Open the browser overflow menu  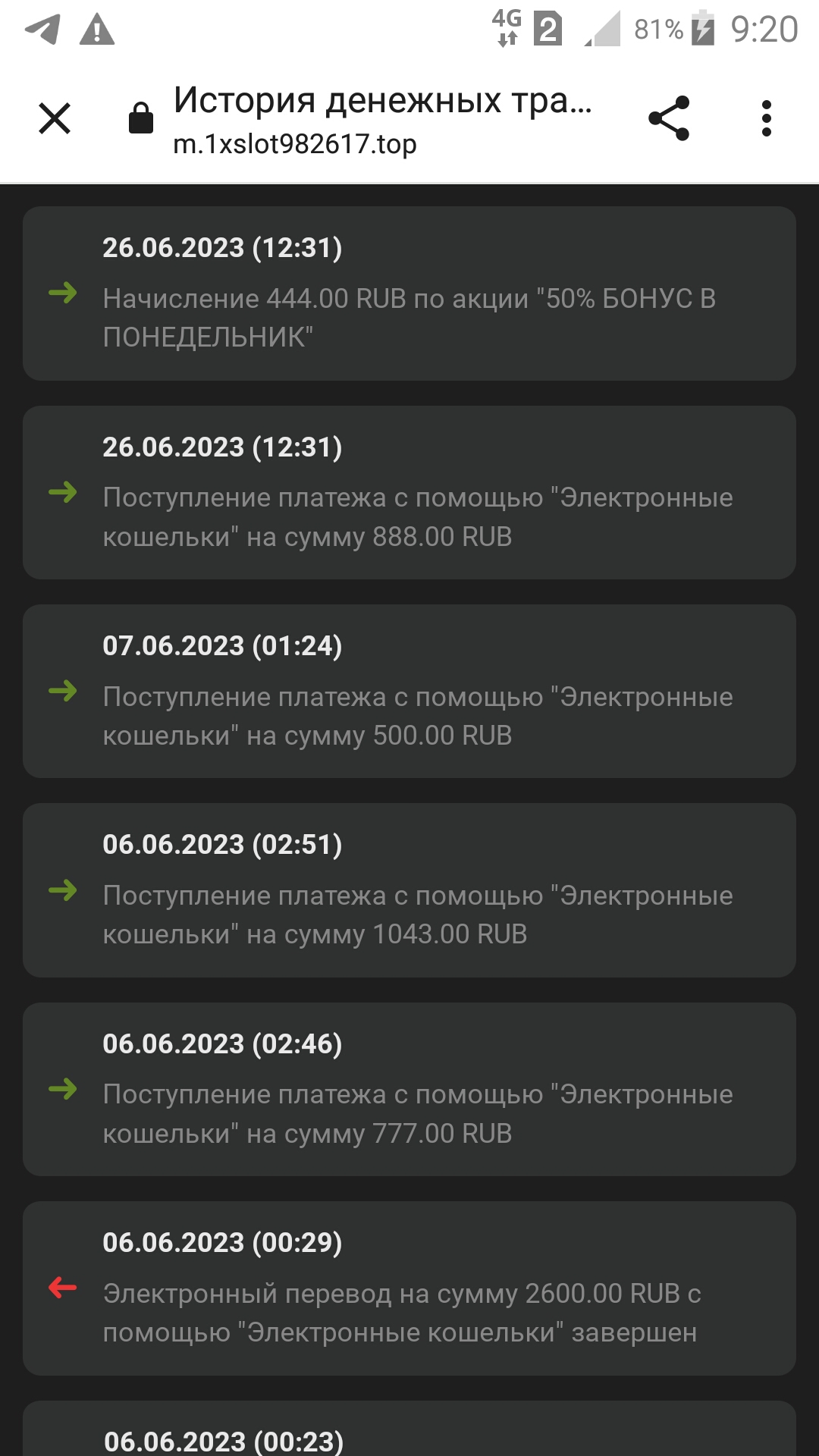pyautogui.click(x=766, y=119)
